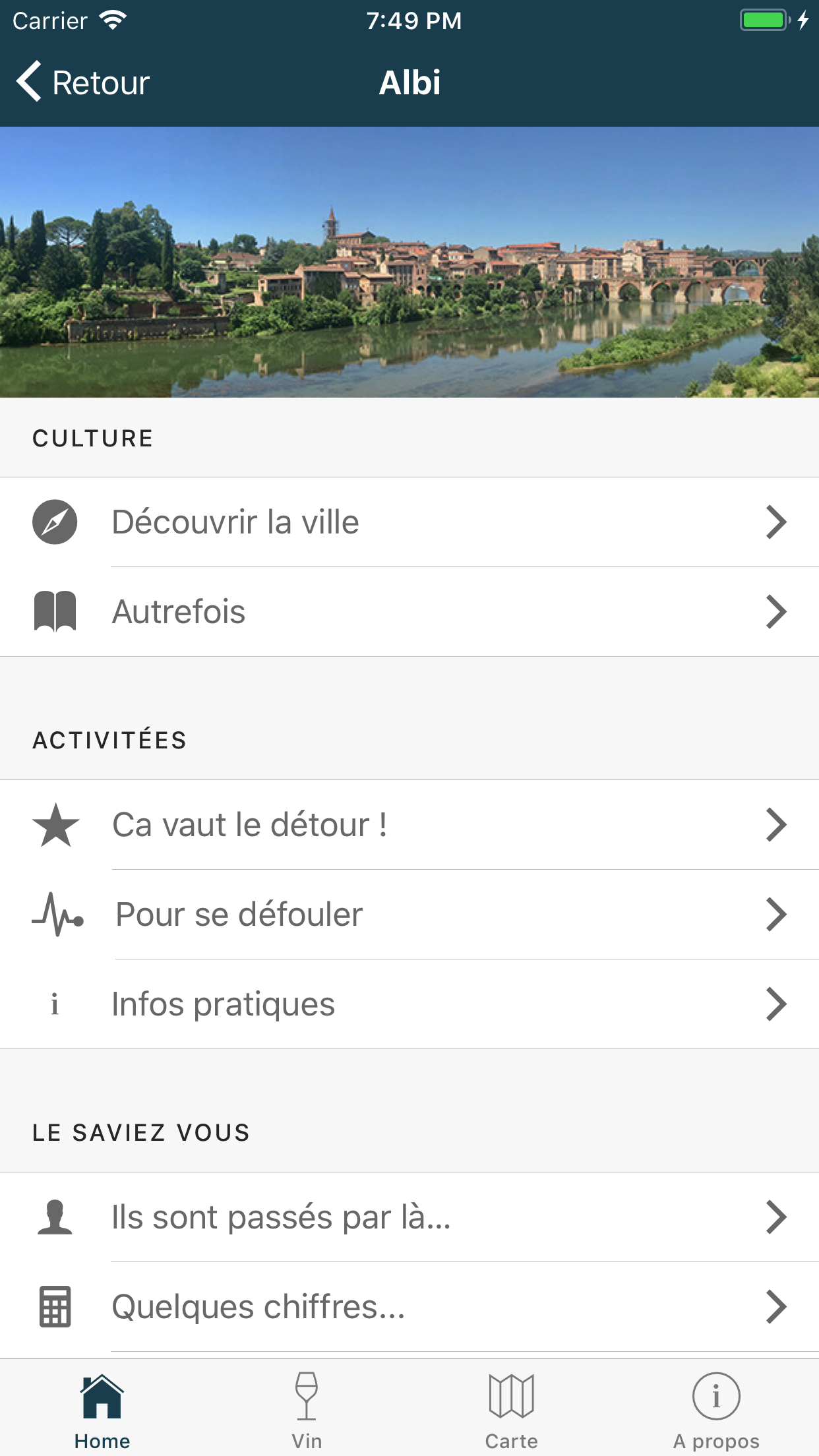Screen dimensions: 819x1456
Task: Open the Autrefois history row
Action: tap(409, 611)
